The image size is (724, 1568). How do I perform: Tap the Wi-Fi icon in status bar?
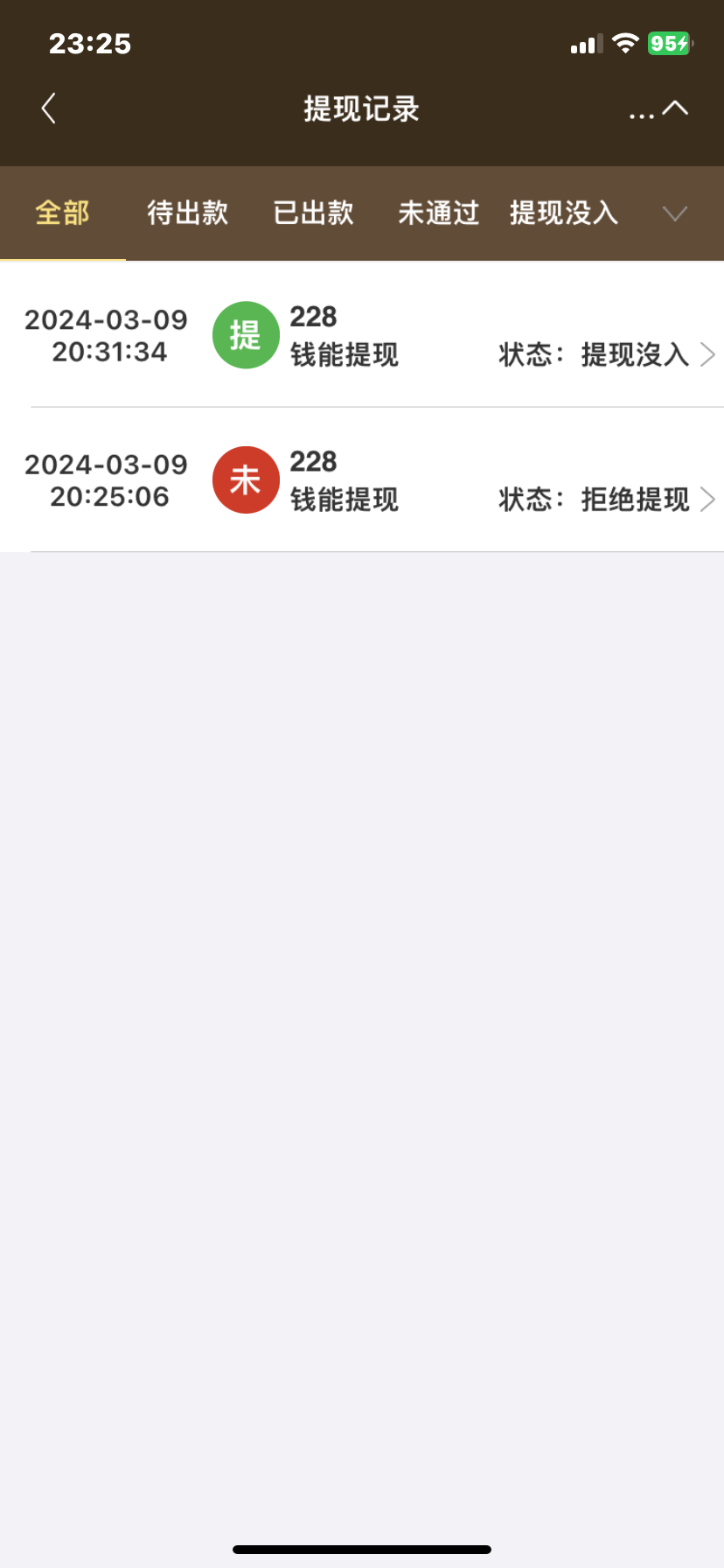626,43
